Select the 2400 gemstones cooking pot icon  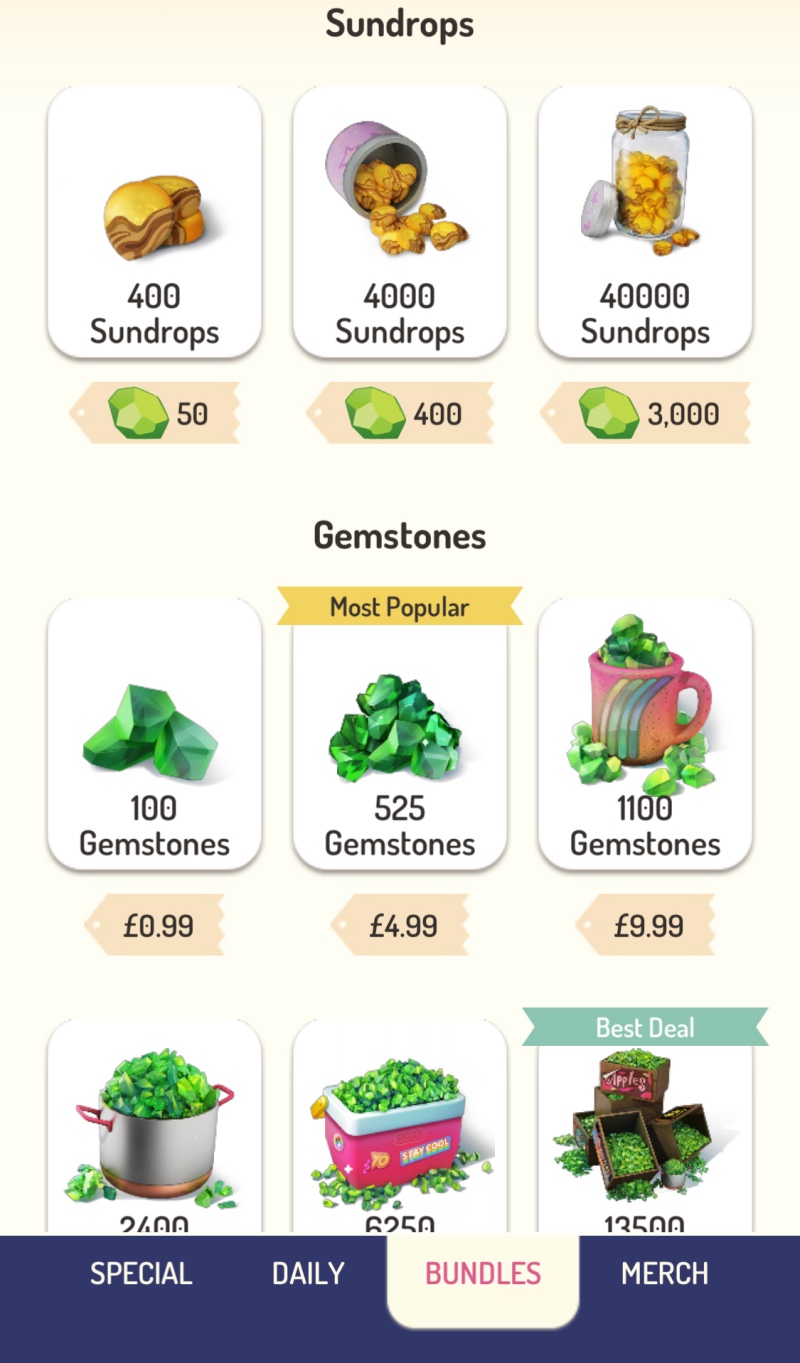pos(152,1120)
